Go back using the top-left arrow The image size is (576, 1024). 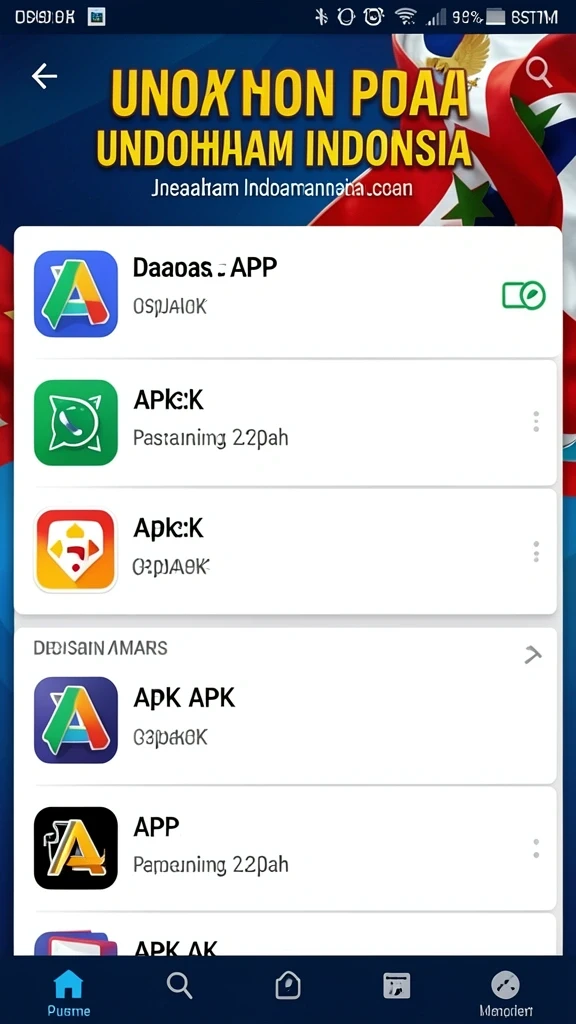(44, 76)
